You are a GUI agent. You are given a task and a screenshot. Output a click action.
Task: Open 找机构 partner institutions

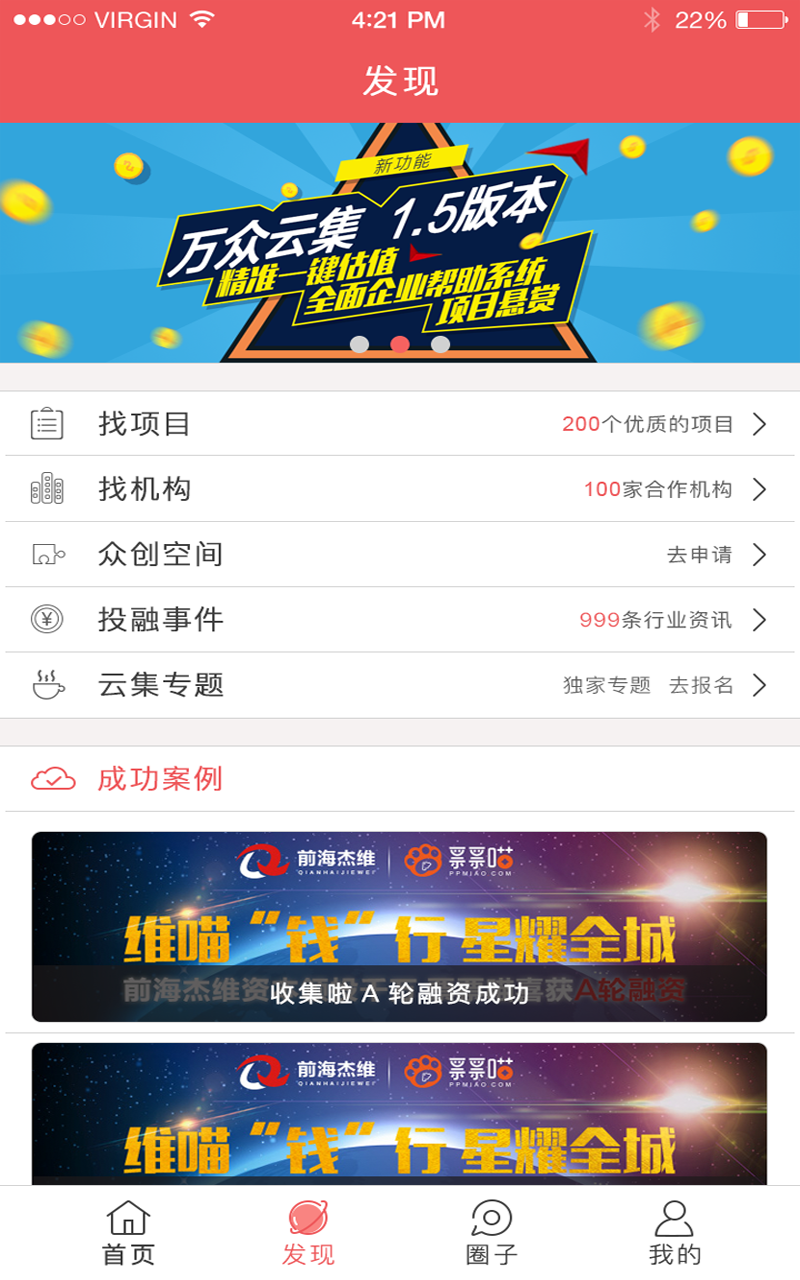pos(400,489)
